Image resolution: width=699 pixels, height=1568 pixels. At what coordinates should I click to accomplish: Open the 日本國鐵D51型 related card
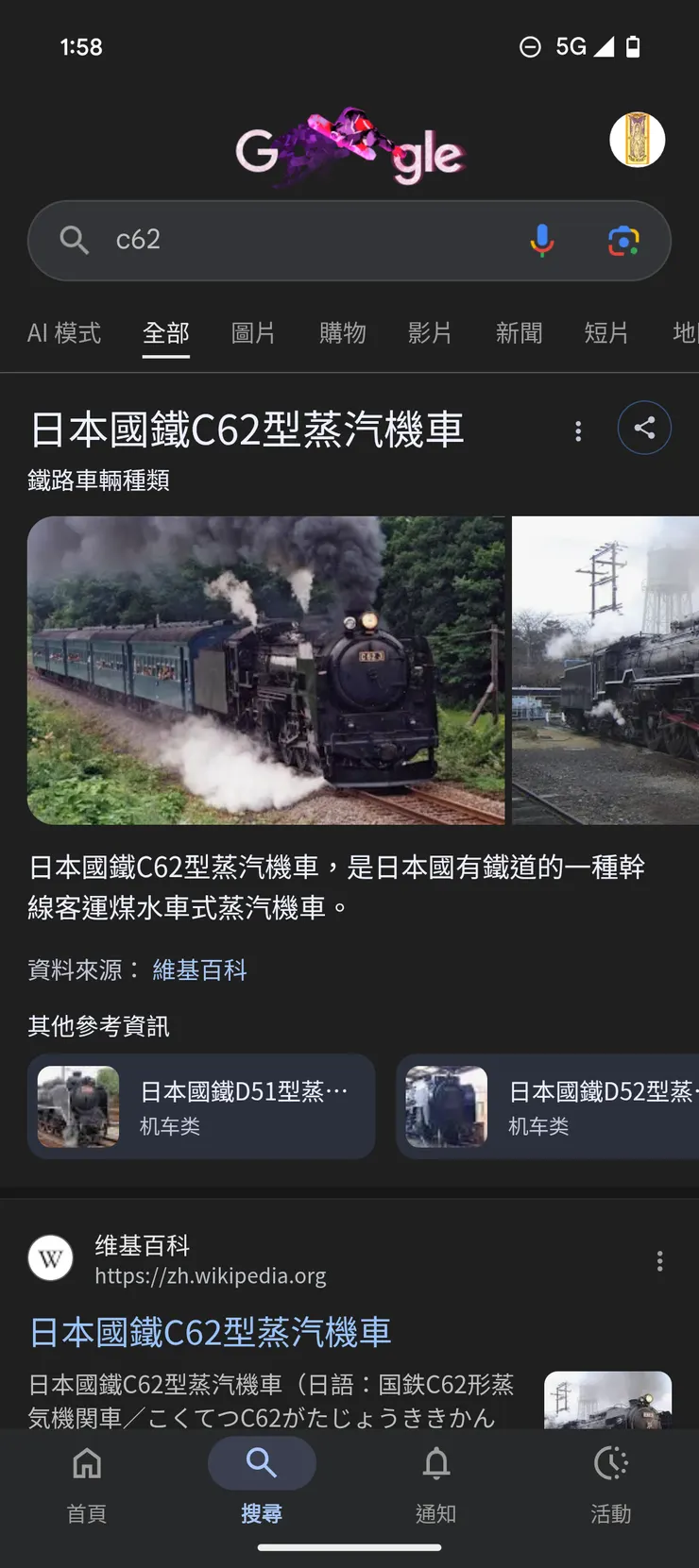coord(200,1105)
